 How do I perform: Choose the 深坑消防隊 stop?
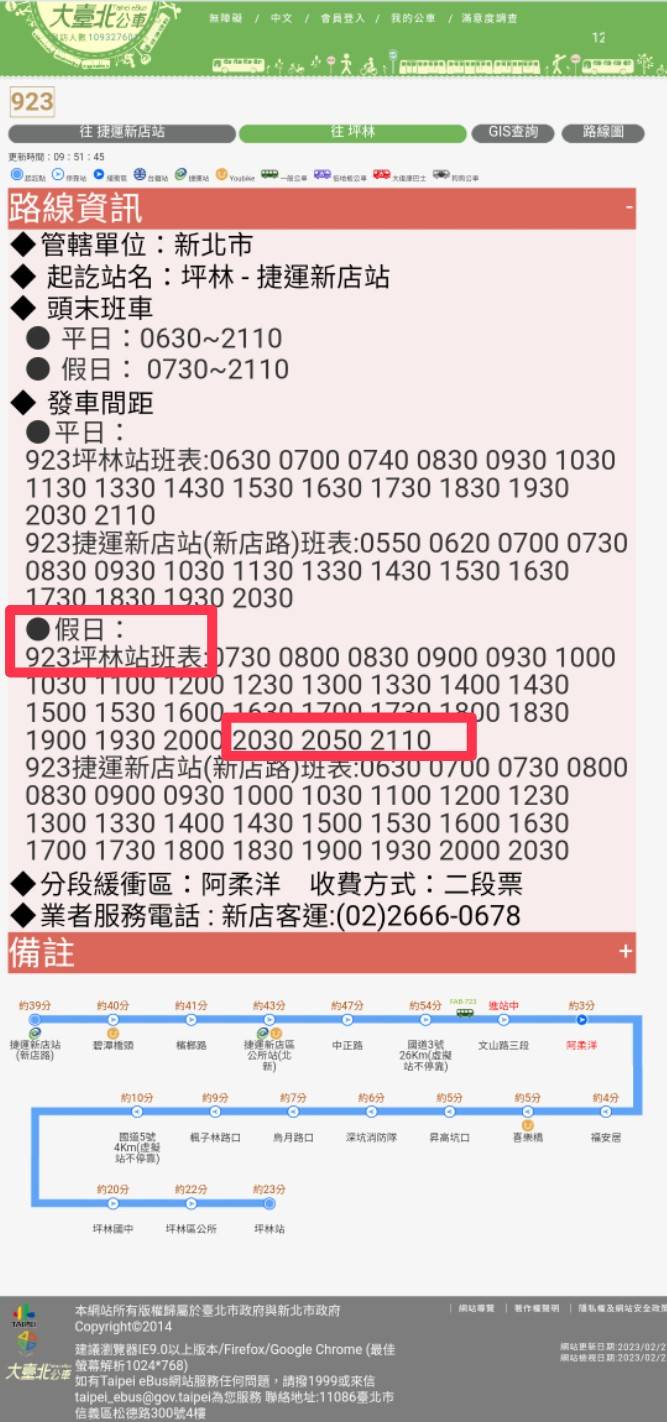[x=371, y=1137]
